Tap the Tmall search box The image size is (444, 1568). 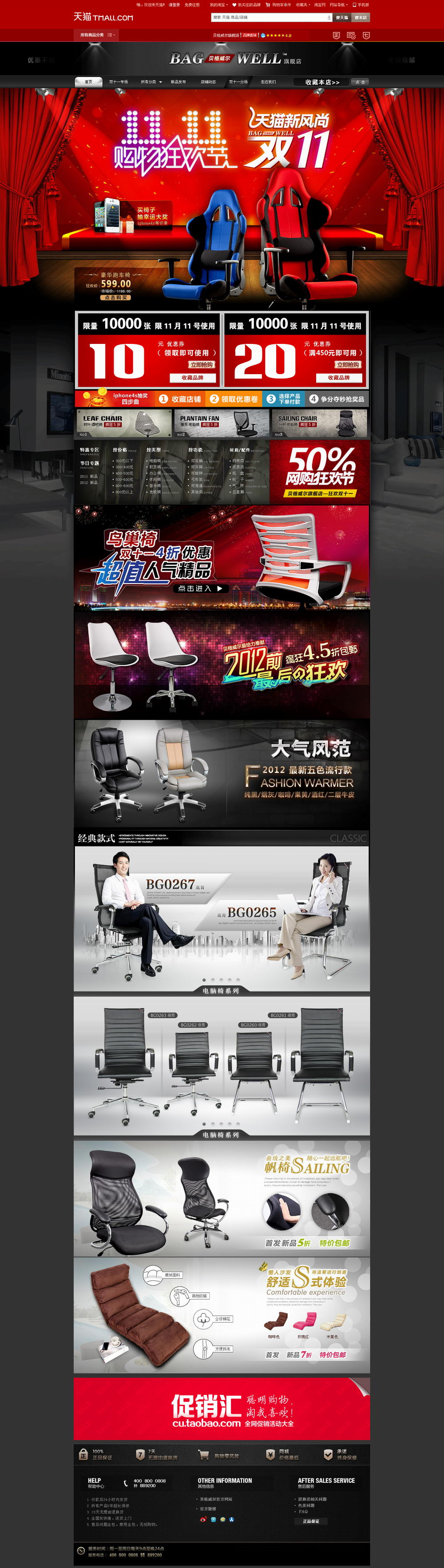(268, 18)
